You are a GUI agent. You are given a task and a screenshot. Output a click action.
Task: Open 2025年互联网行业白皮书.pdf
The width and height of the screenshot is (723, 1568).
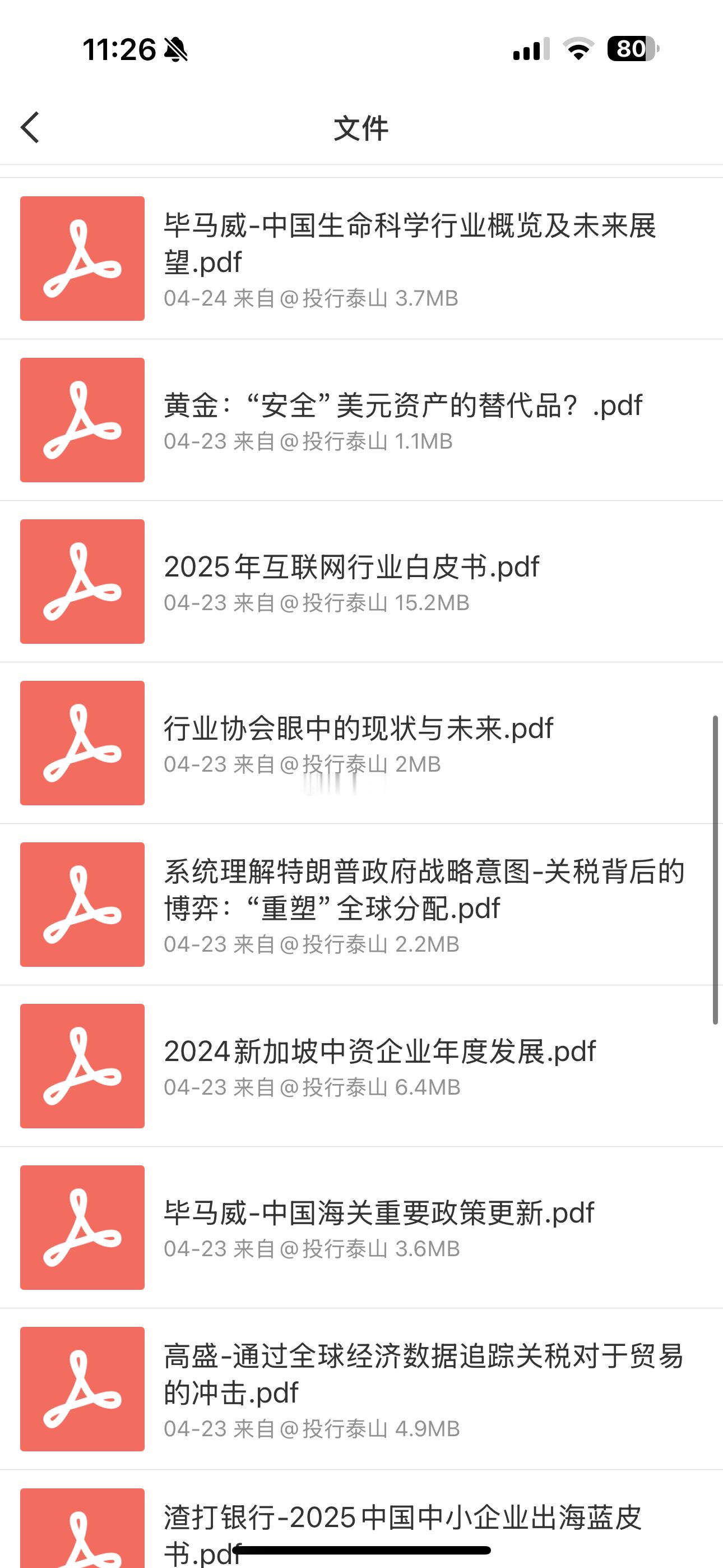click(361, 582)
